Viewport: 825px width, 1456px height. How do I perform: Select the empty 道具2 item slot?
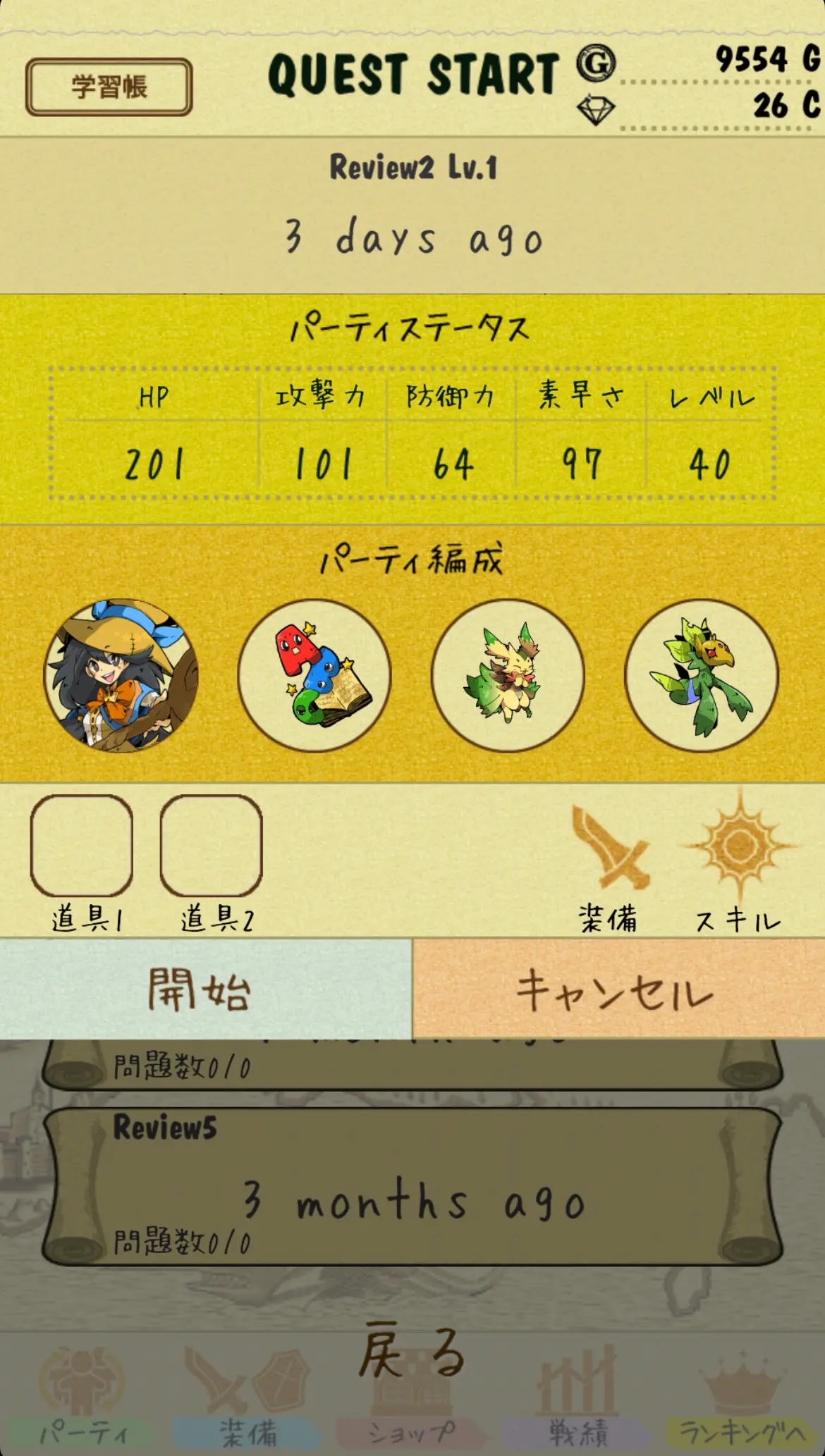point(211,845)
